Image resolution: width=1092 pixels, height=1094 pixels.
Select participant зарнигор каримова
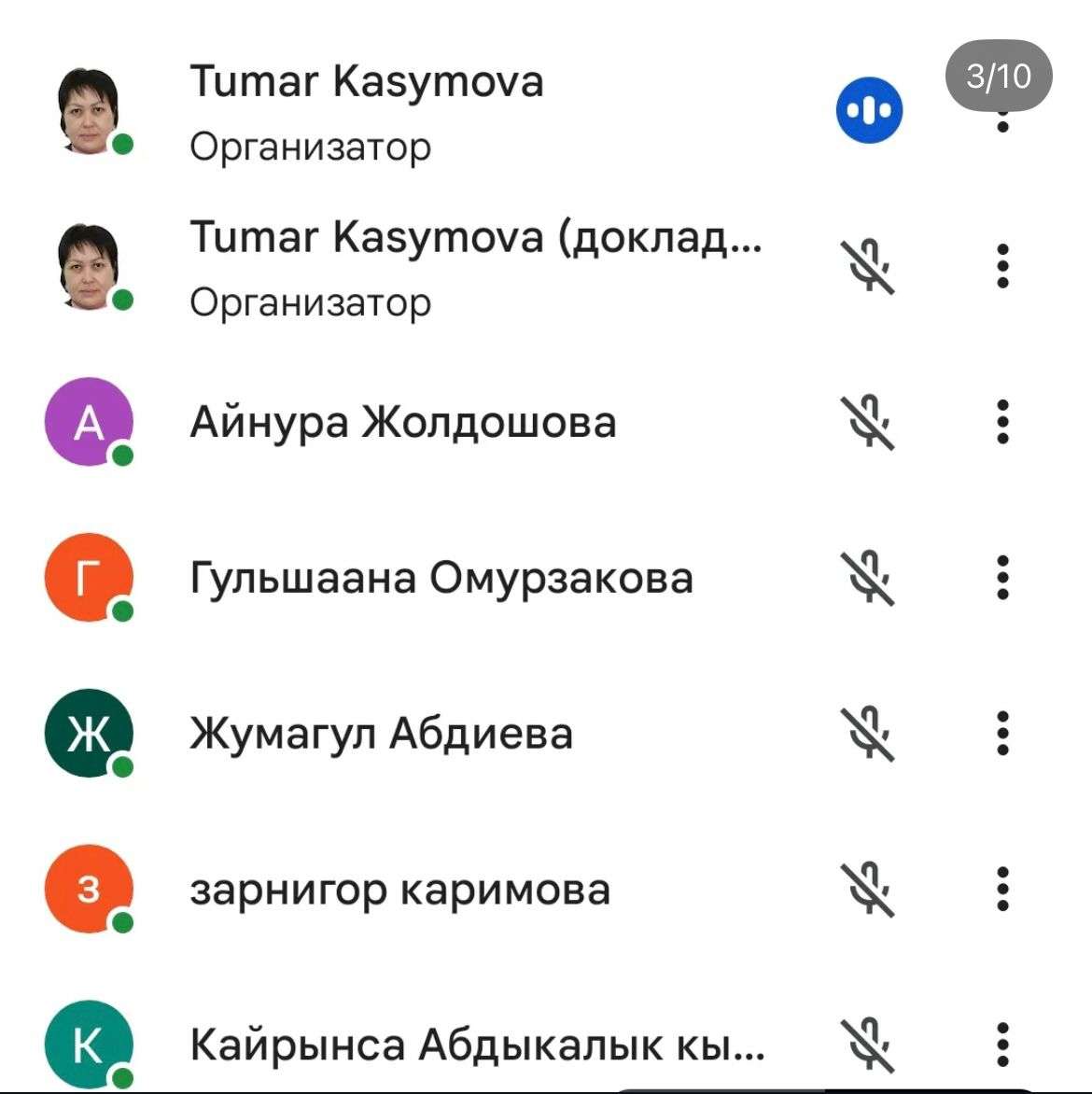399,889
